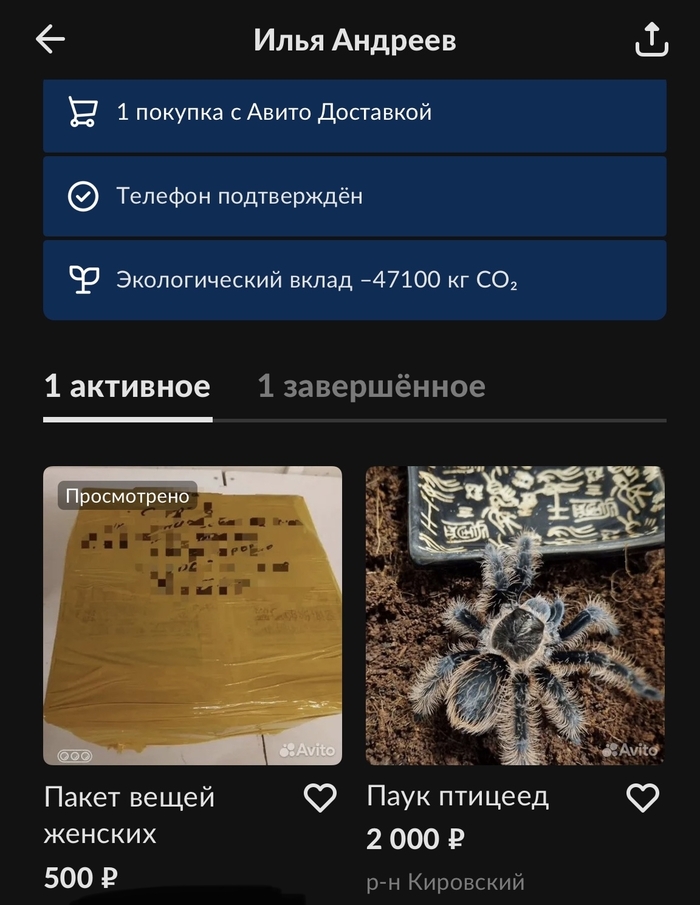Open the «Паук птицеед» listing
Image resolution: width=700 pixels, height=905 pixels.
click(x=514, y=615)
